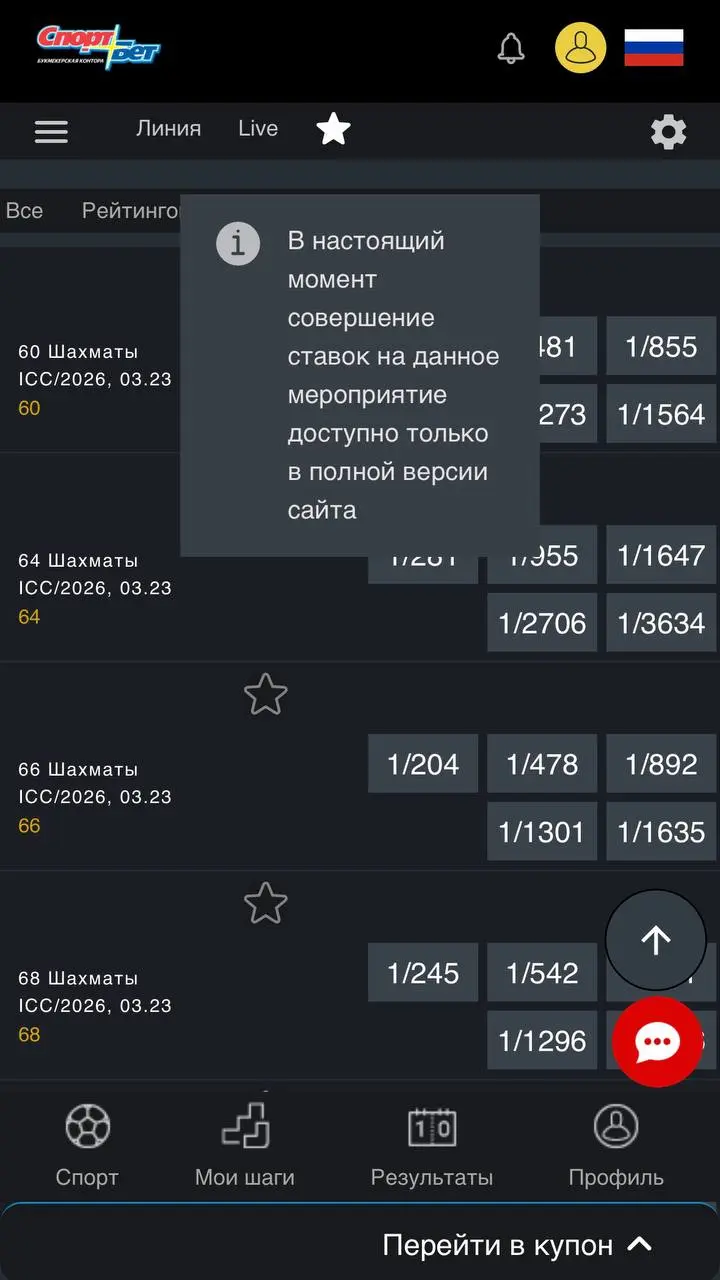The image size is (720, 1280).
Task: Click the scroll-to-top arrow button
Action: point(655,940)
